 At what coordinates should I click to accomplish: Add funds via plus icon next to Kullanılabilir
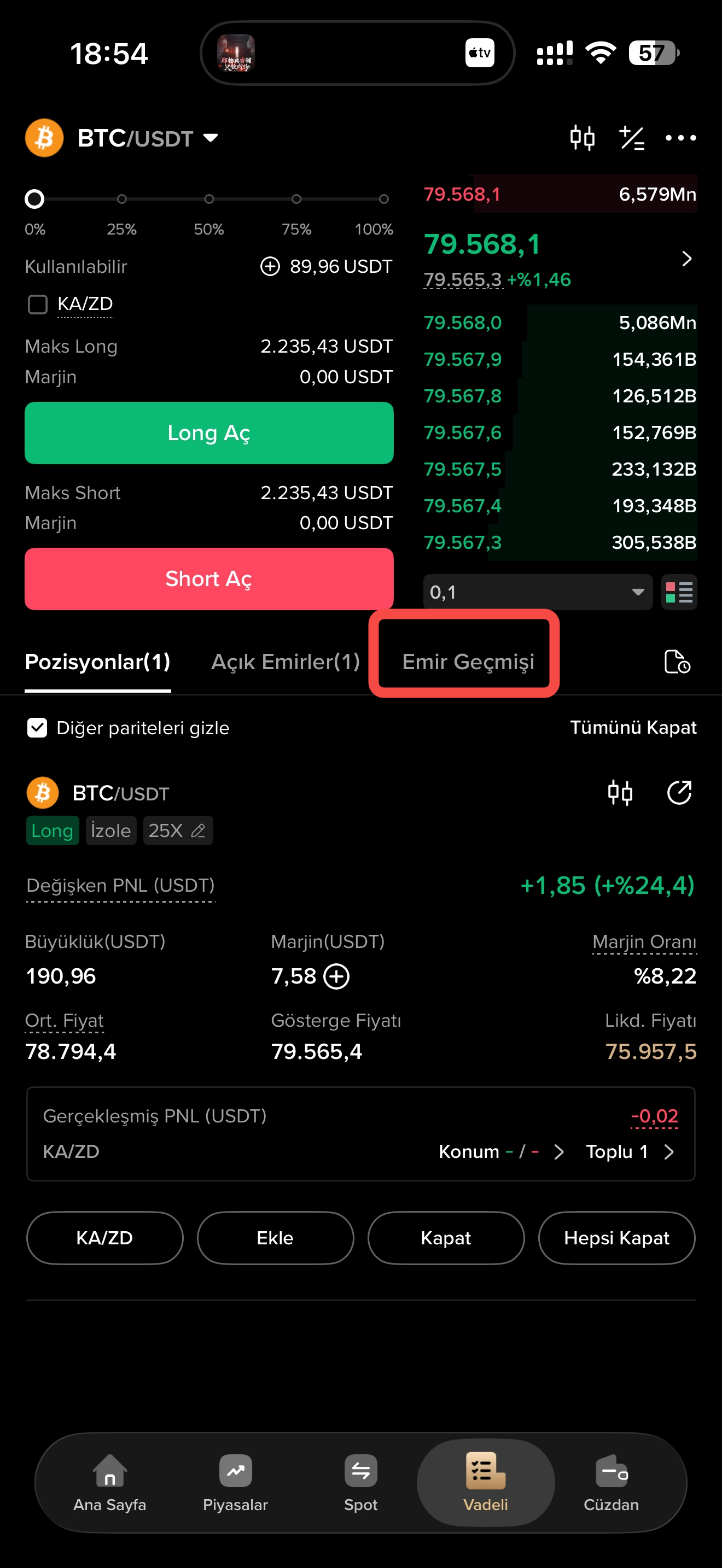coord(270,266)
